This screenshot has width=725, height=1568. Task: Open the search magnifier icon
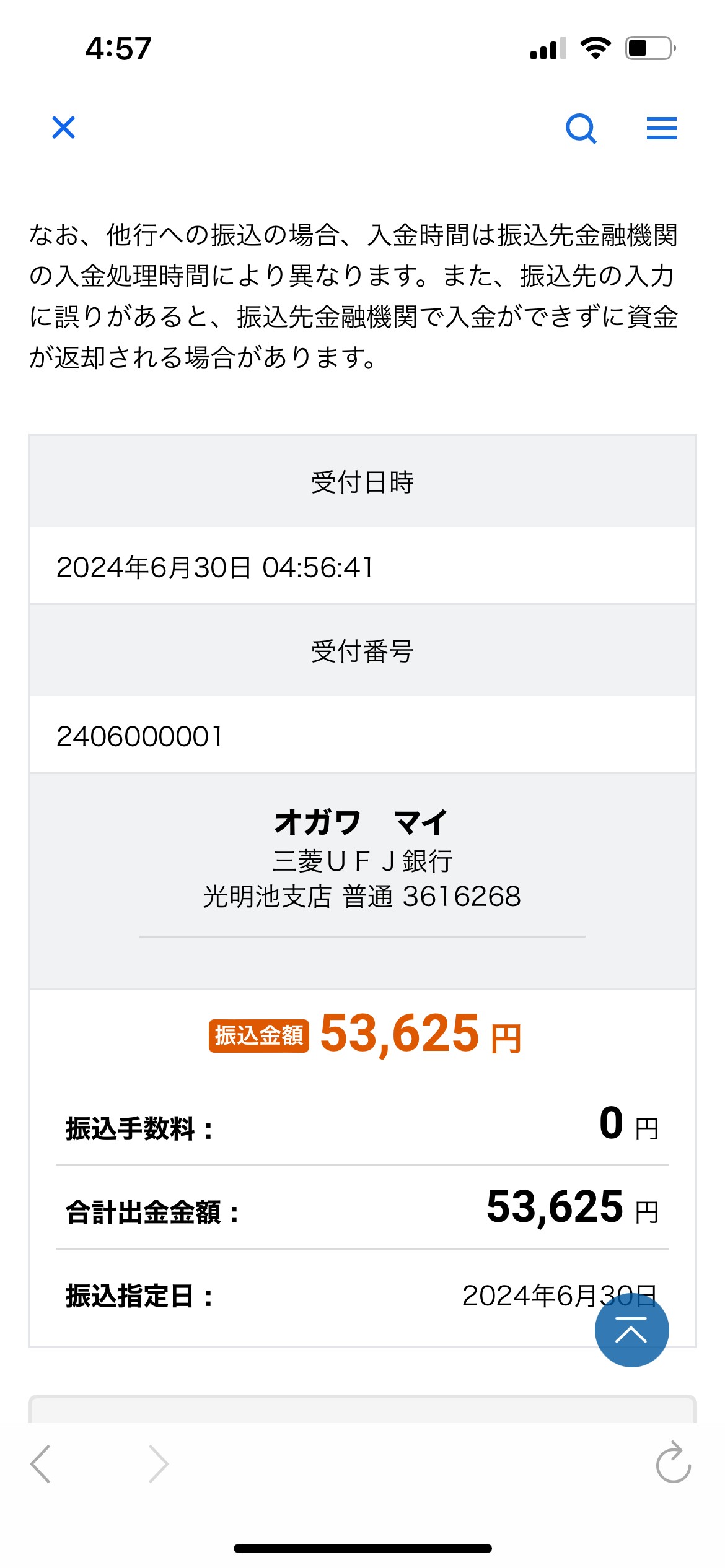581,129
